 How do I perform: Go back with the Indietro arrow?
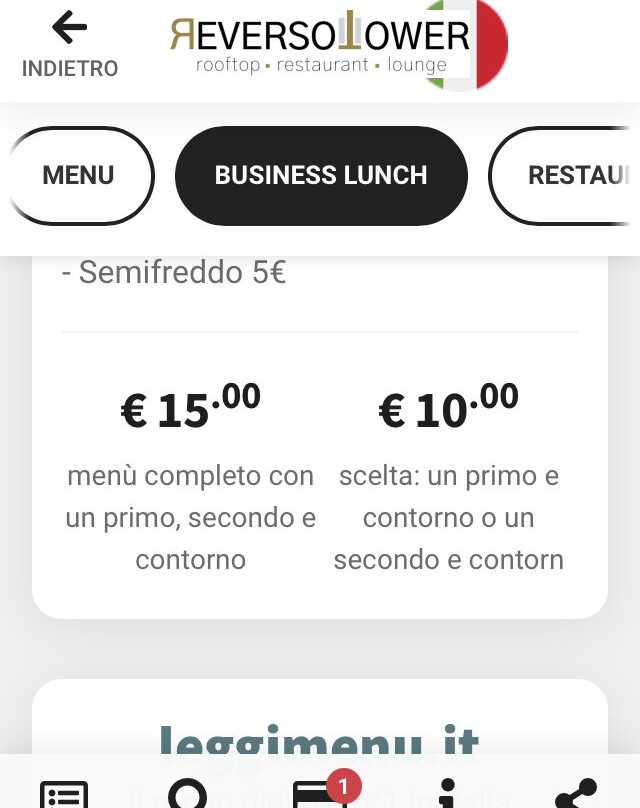[69, 44]
